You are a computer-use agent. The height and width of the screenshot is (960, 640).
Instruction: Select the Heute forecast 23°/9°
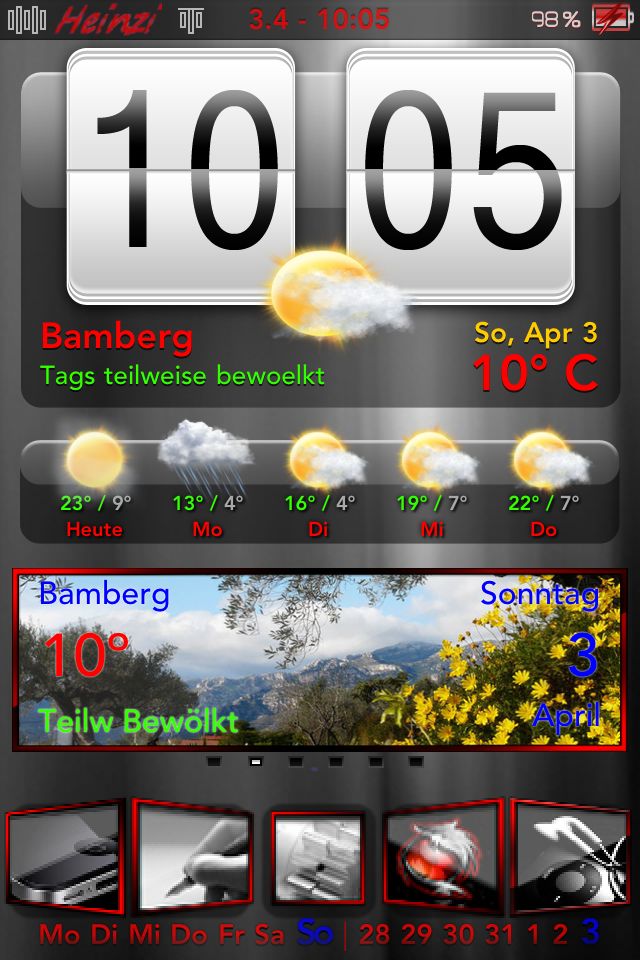click(95, 484)
